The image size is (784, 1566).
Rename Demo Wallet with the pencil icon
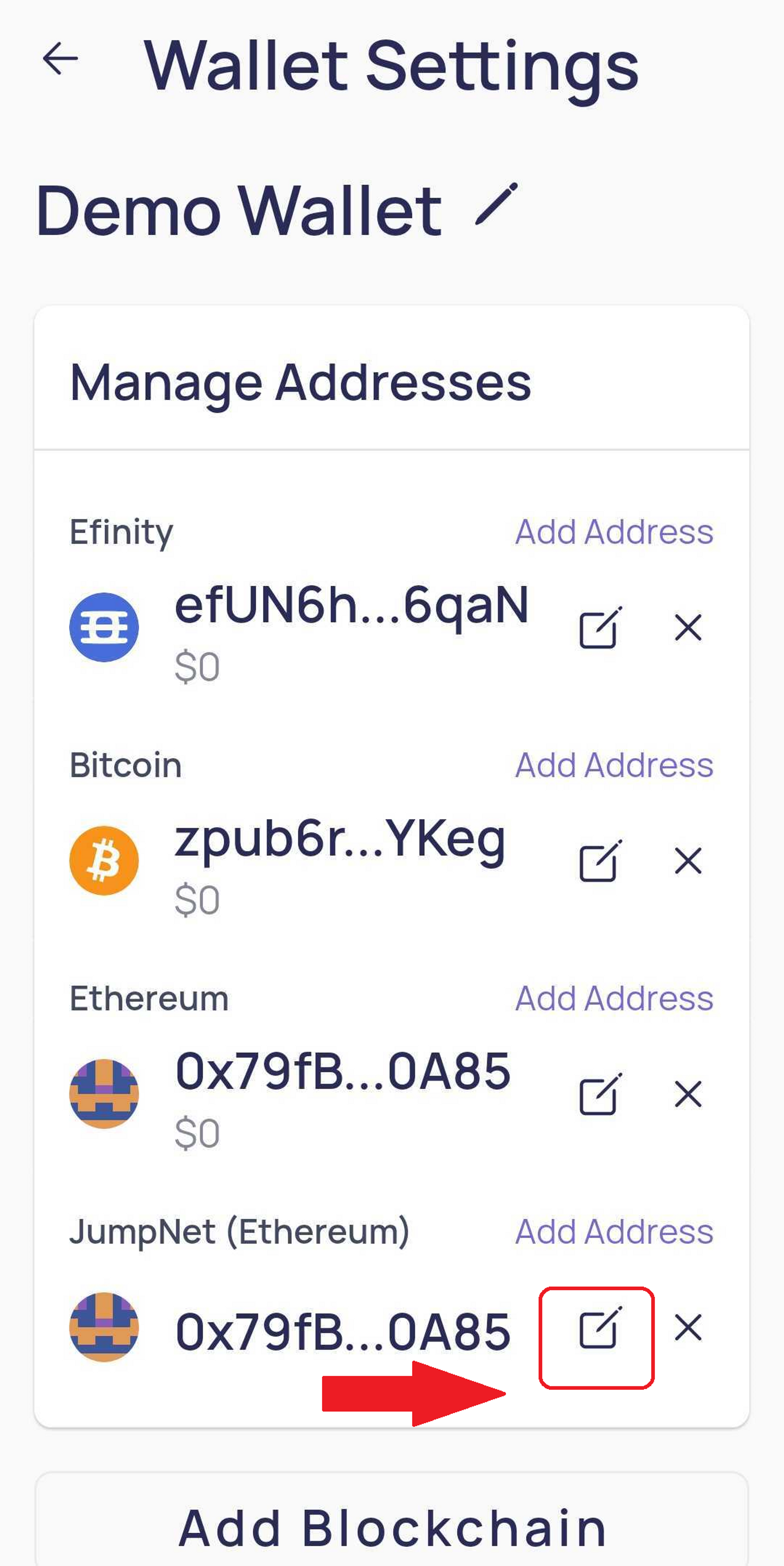click(496, 204)
